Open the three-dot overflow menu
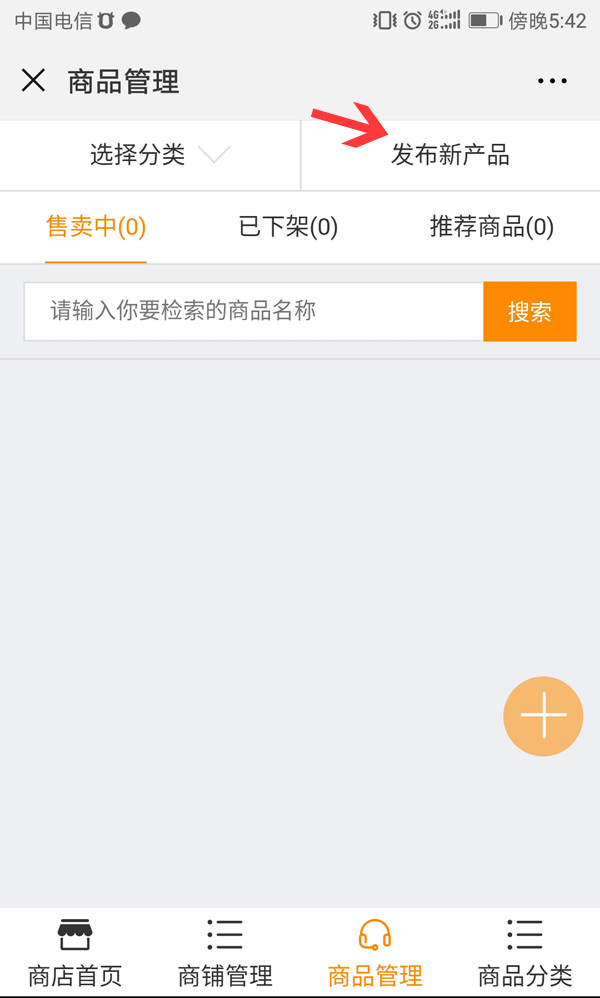Screen dimensions: 600x998 [x=552, y=81]
